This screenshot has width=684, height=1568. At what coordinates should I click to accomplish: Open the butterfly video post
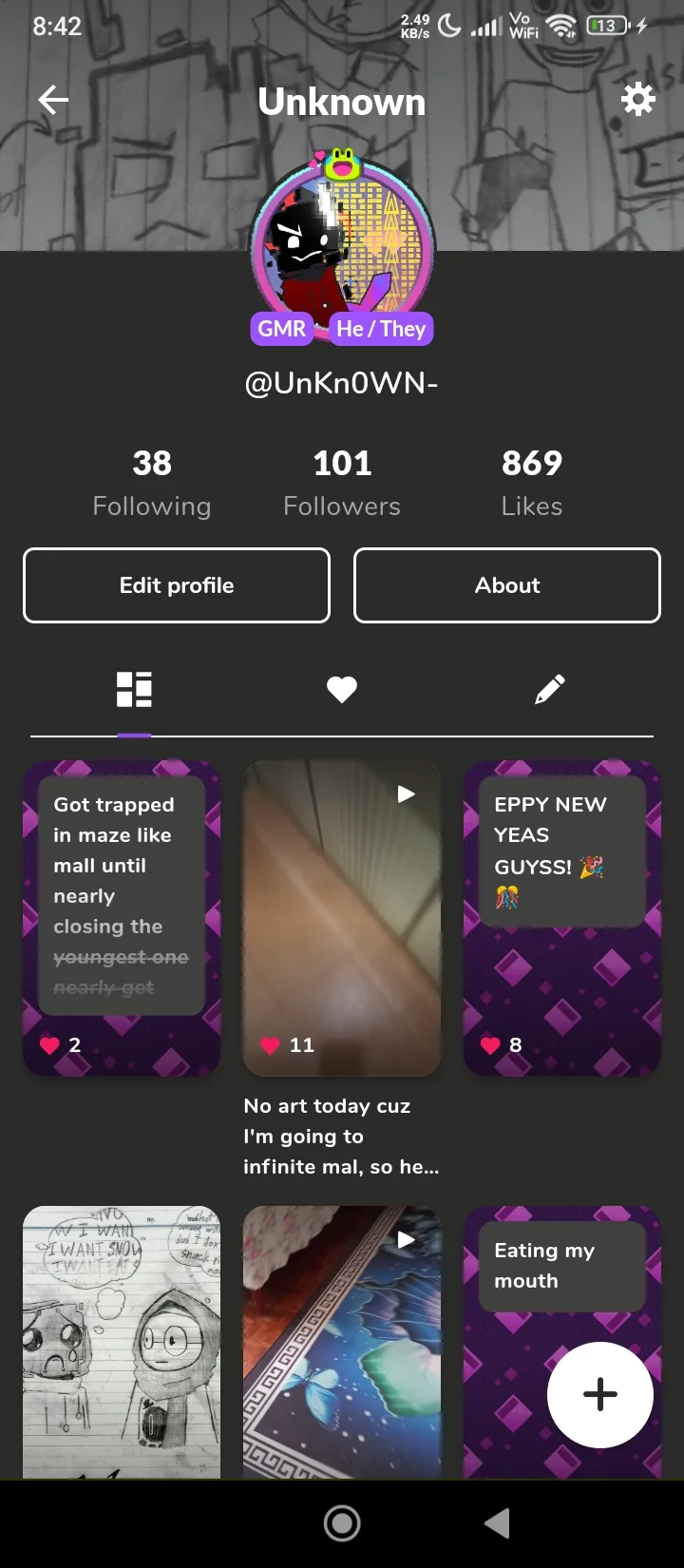342,1340
